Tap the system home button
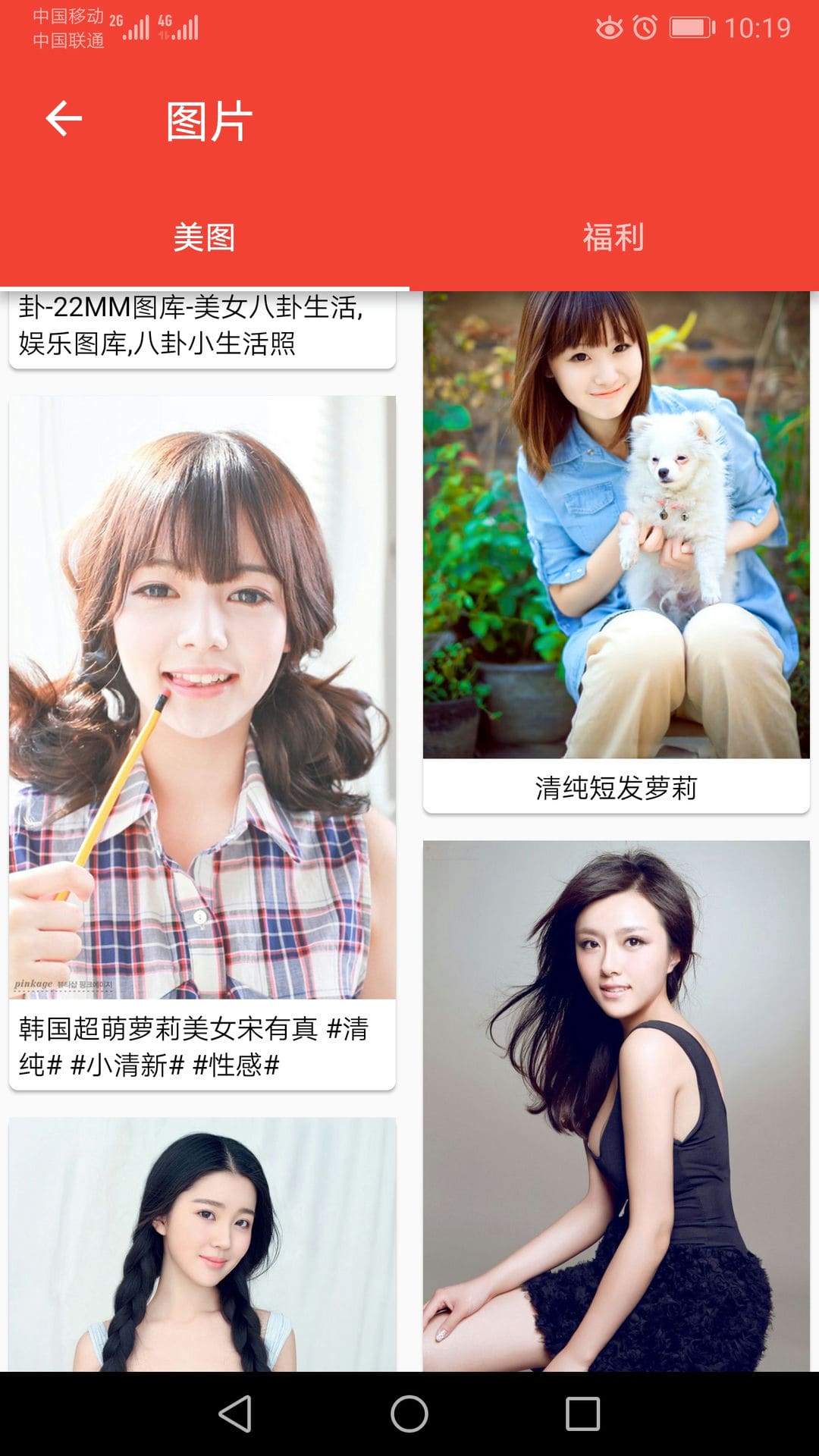 (x=409, y=1414)
